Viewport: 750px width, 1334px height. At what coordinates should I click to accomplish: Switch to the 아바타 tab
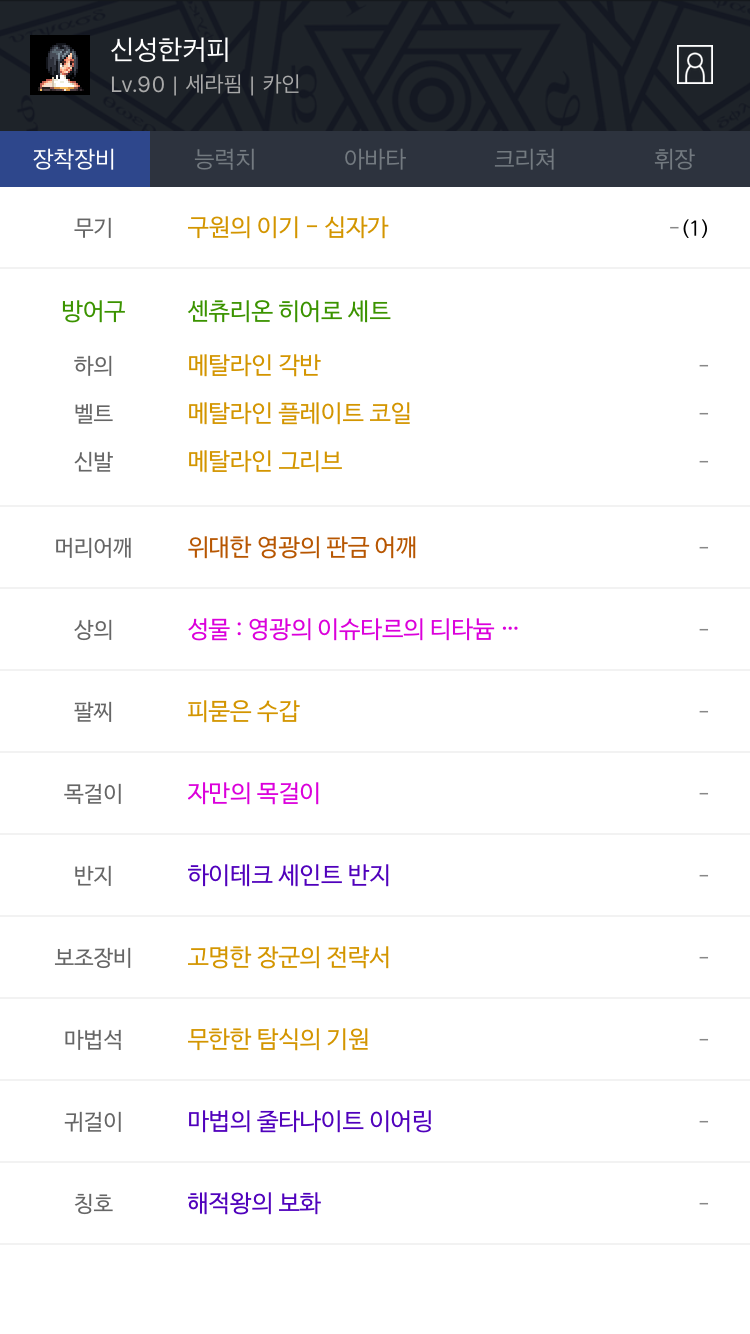tap(375, 159)
